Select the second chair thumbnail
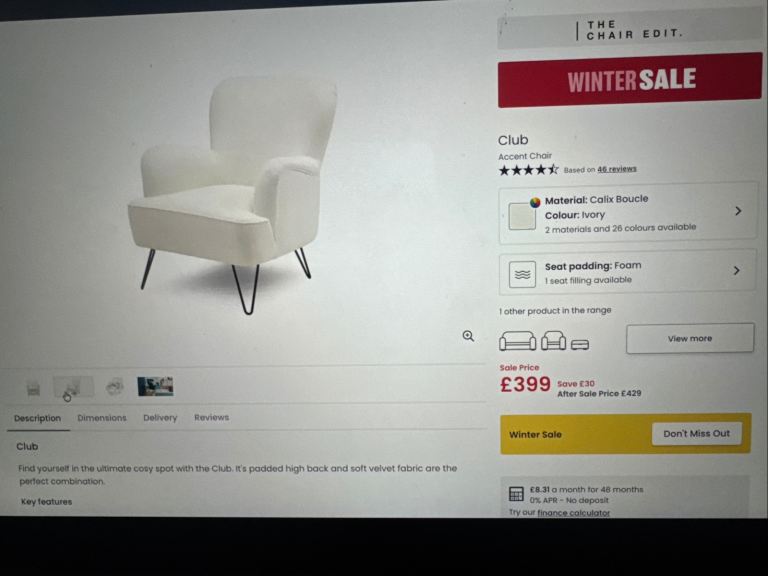768x576 pixels. point(74,387)
